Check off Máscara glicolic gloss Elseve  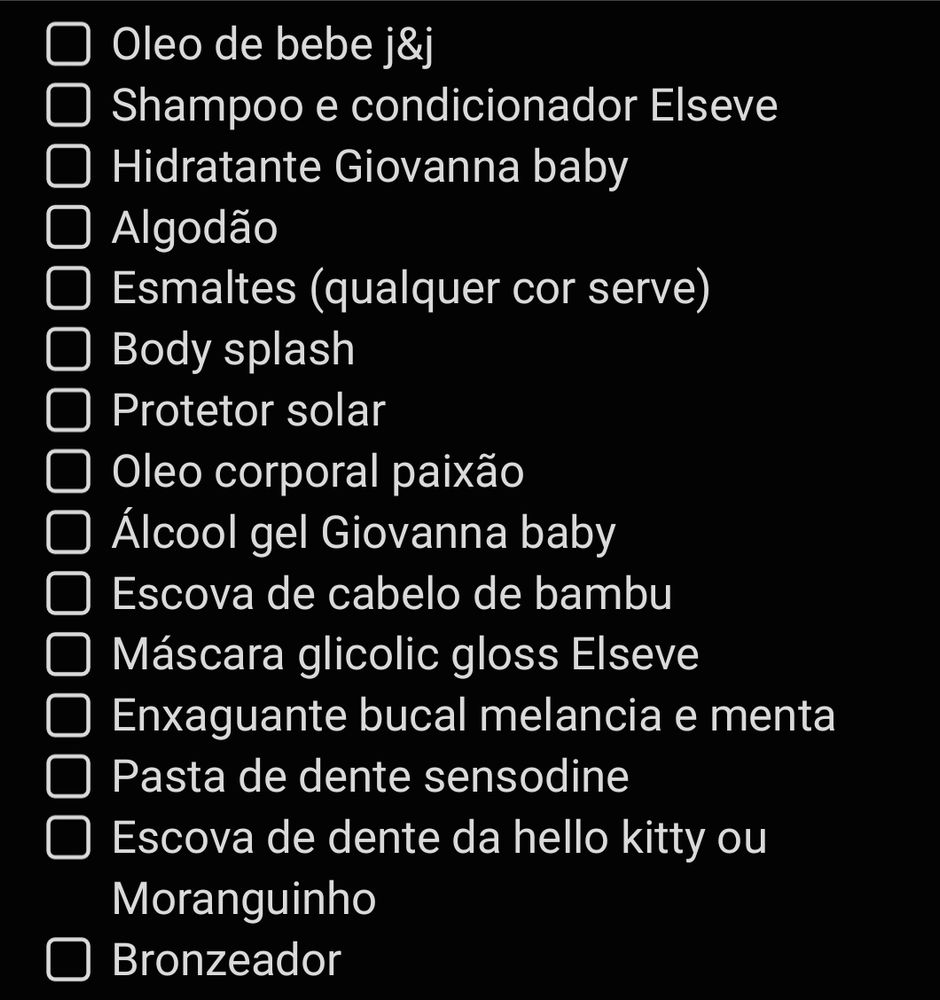tap(68, 655)
